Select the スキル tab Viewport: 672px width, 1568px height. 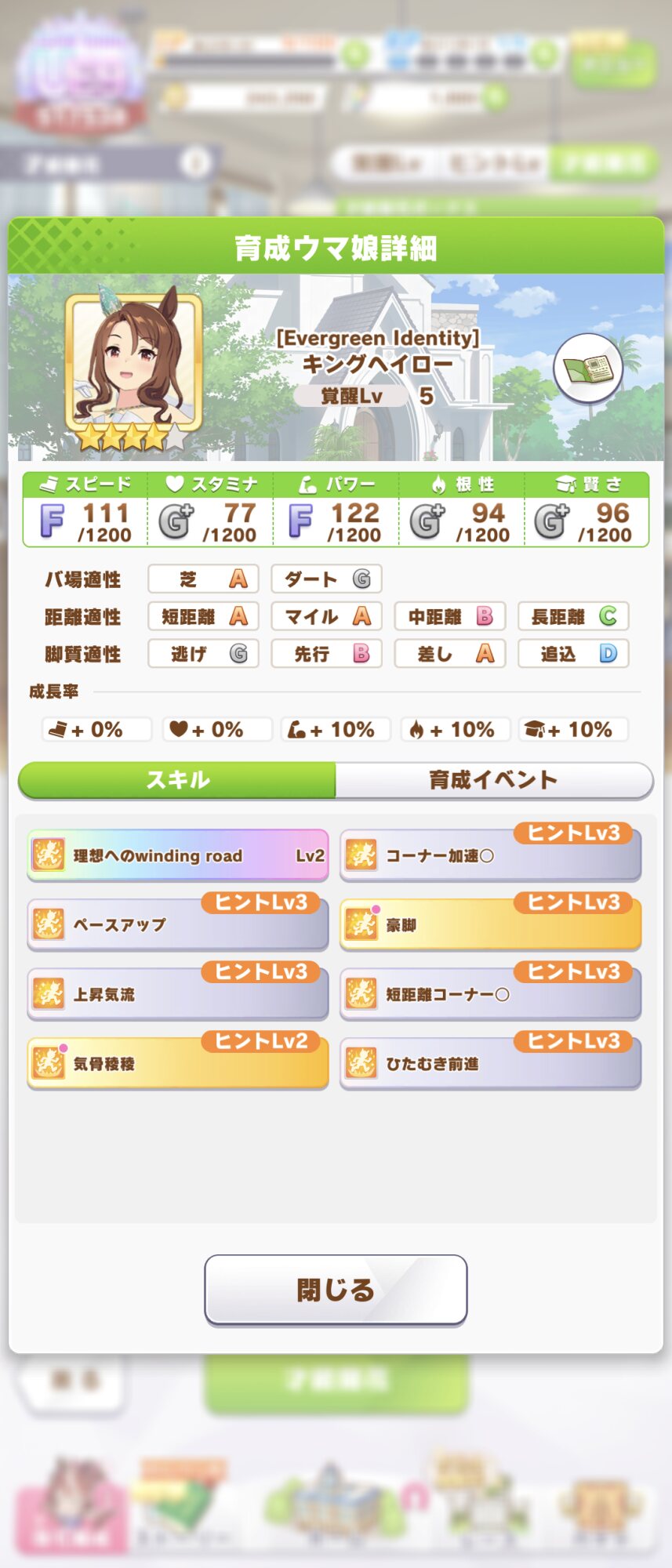click(x=178, y=780)
